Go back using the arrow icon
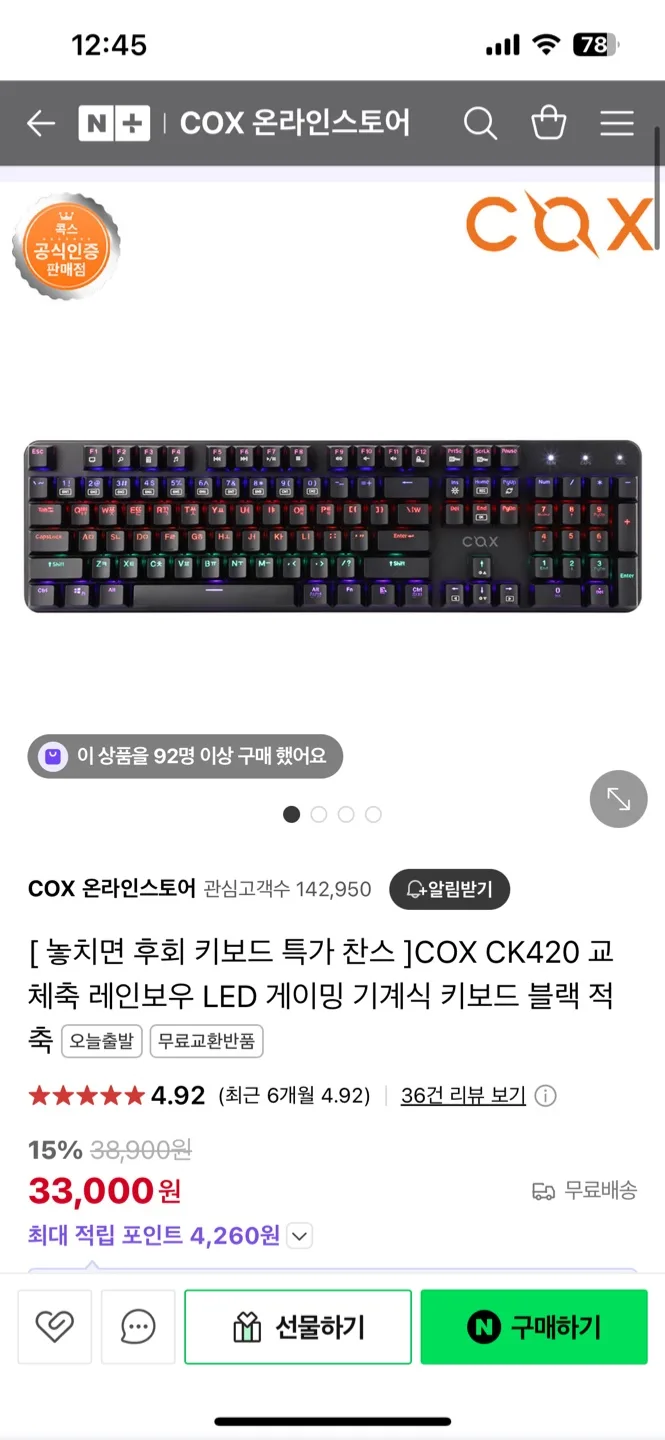Image resolution: width=665 pixels, height=1440 pixels. 41,124
